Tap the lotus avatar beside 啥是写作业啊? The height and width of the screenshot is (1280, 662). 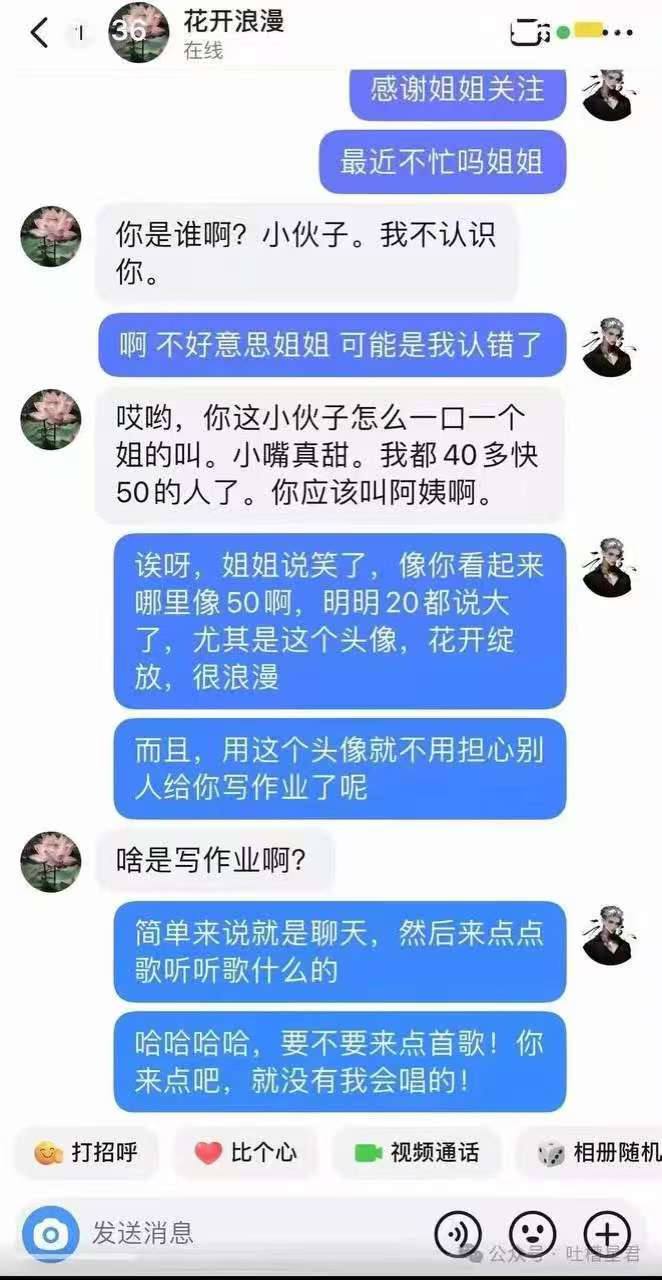[x=51, y=861]
